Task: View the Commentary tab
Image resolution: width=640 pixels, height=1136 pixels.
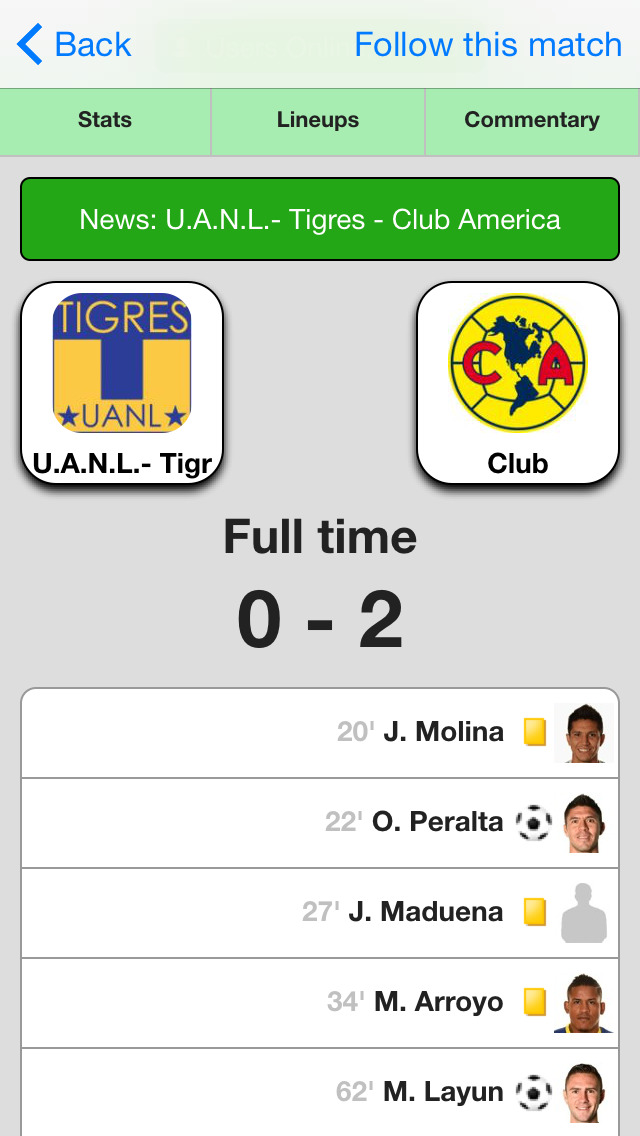Action: tap(532, 120)
